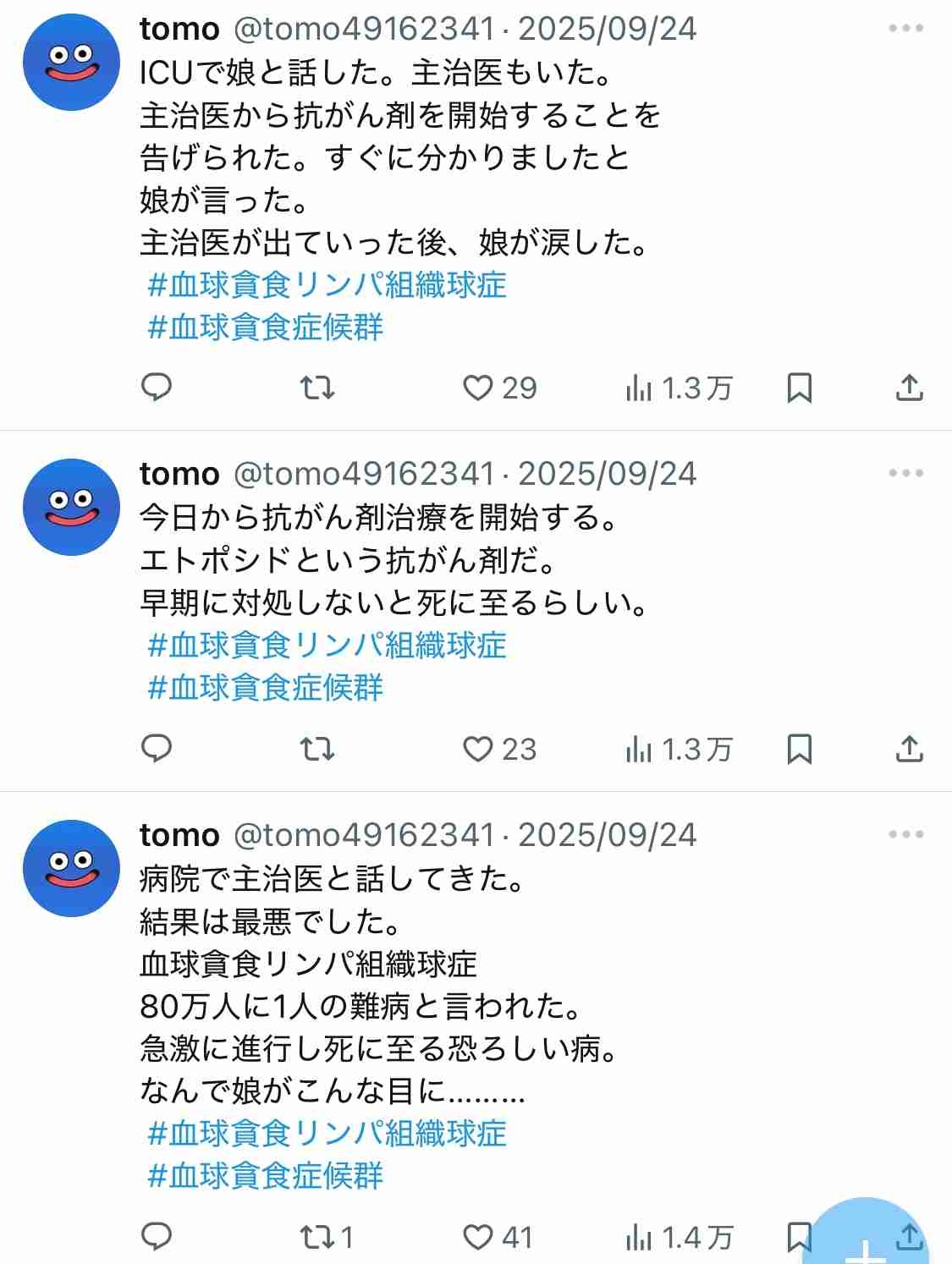The height and width of the screenshot is (1264, 952).
Task: Like the ICUで娘と話した tweet
Action: tap(478, 387)
